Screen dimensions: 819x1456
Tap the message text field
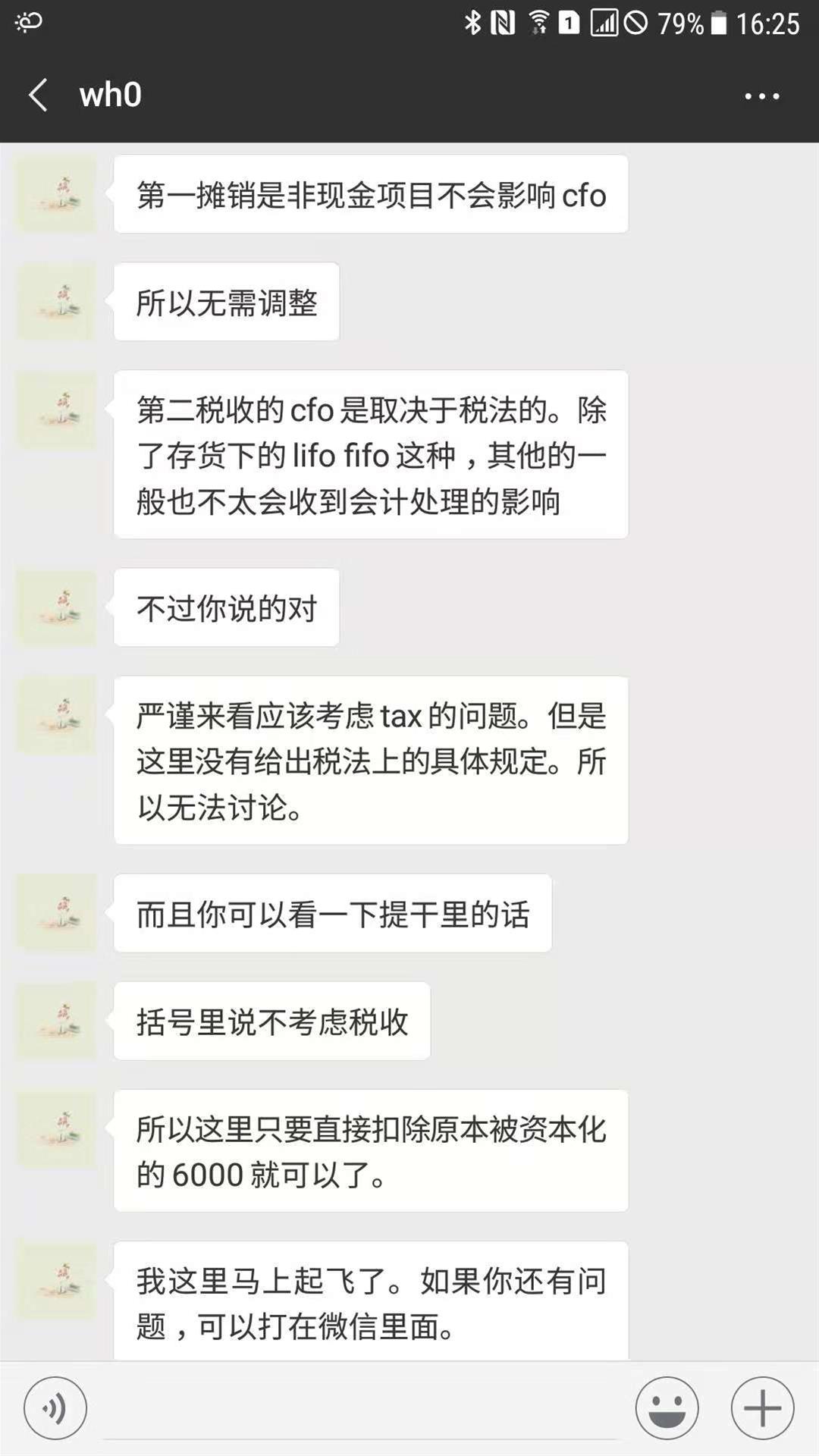click(360, 1409)
